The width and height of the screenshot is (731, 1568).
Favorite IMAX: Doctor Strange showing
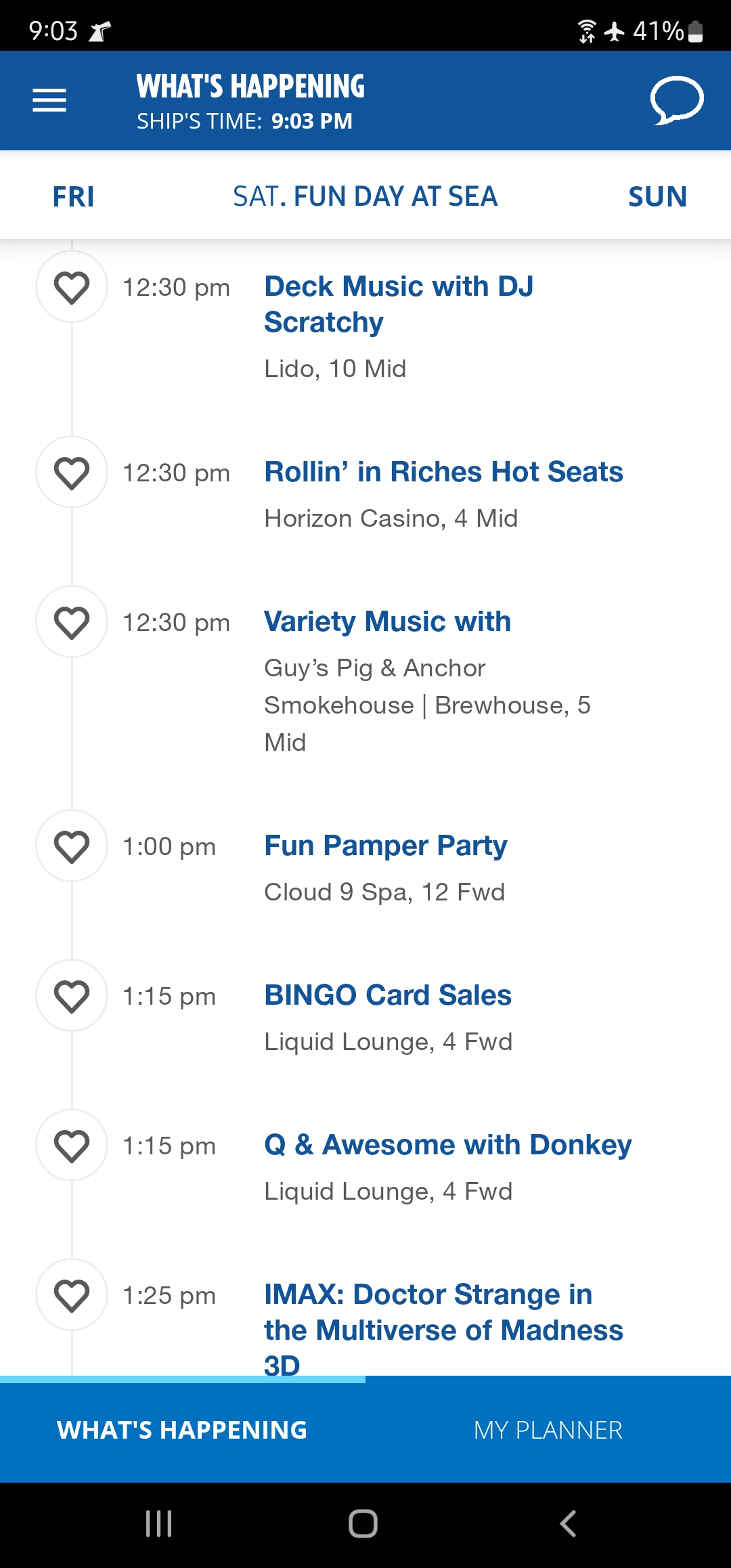tap(72, 1295)
